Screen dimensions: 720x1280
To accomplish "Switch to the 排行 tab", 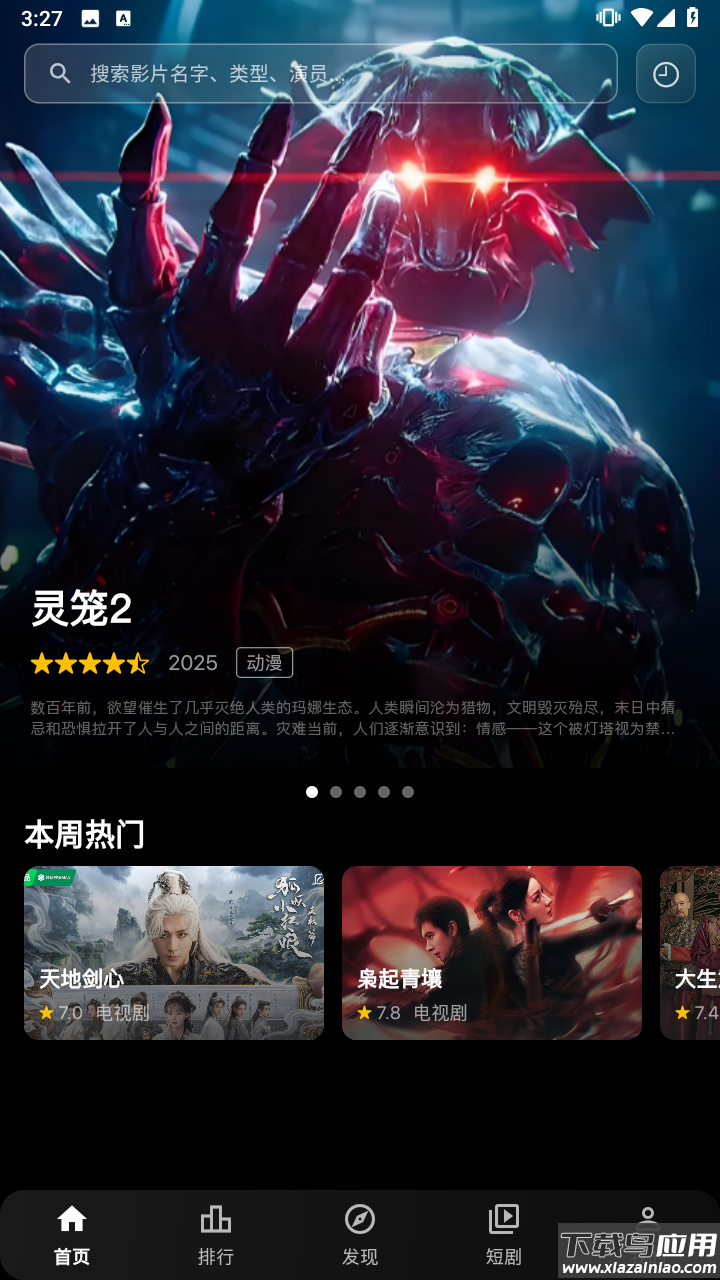I will (216, 1235).
